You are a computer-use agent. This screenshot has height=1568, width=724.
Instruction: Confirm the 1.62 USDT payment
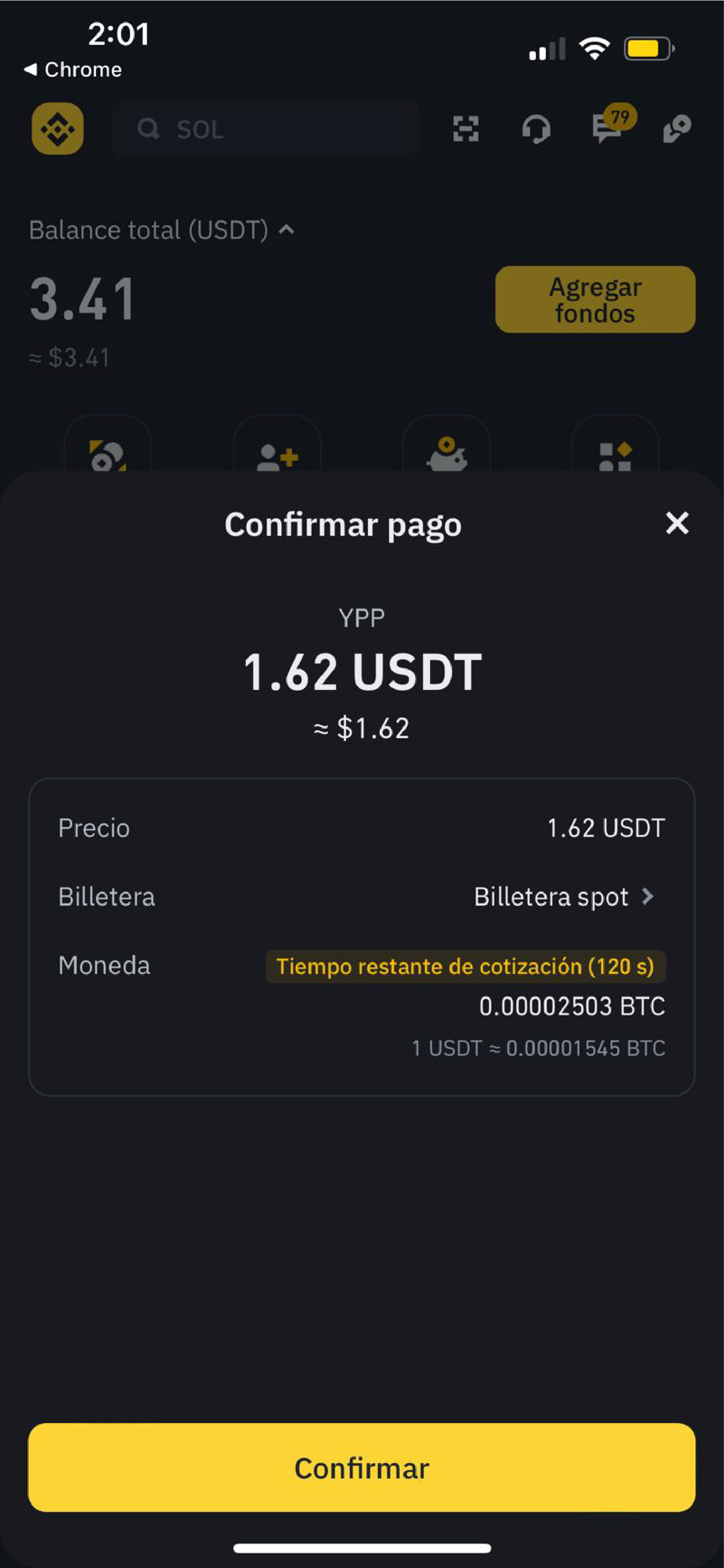click(362, 1467)
